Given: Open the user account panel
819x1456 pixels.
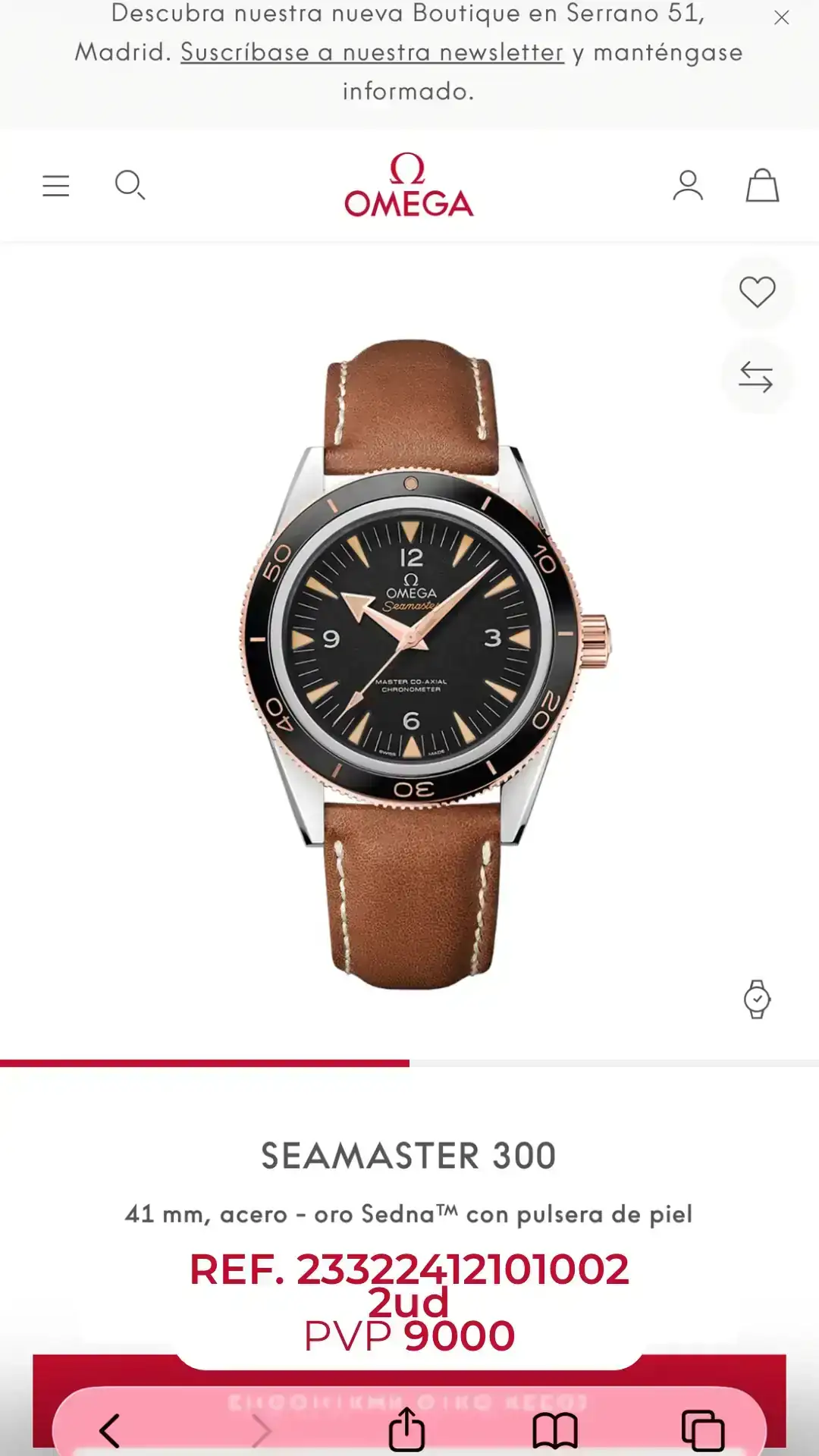Looking at the screenshot, I should pos(688,186).
